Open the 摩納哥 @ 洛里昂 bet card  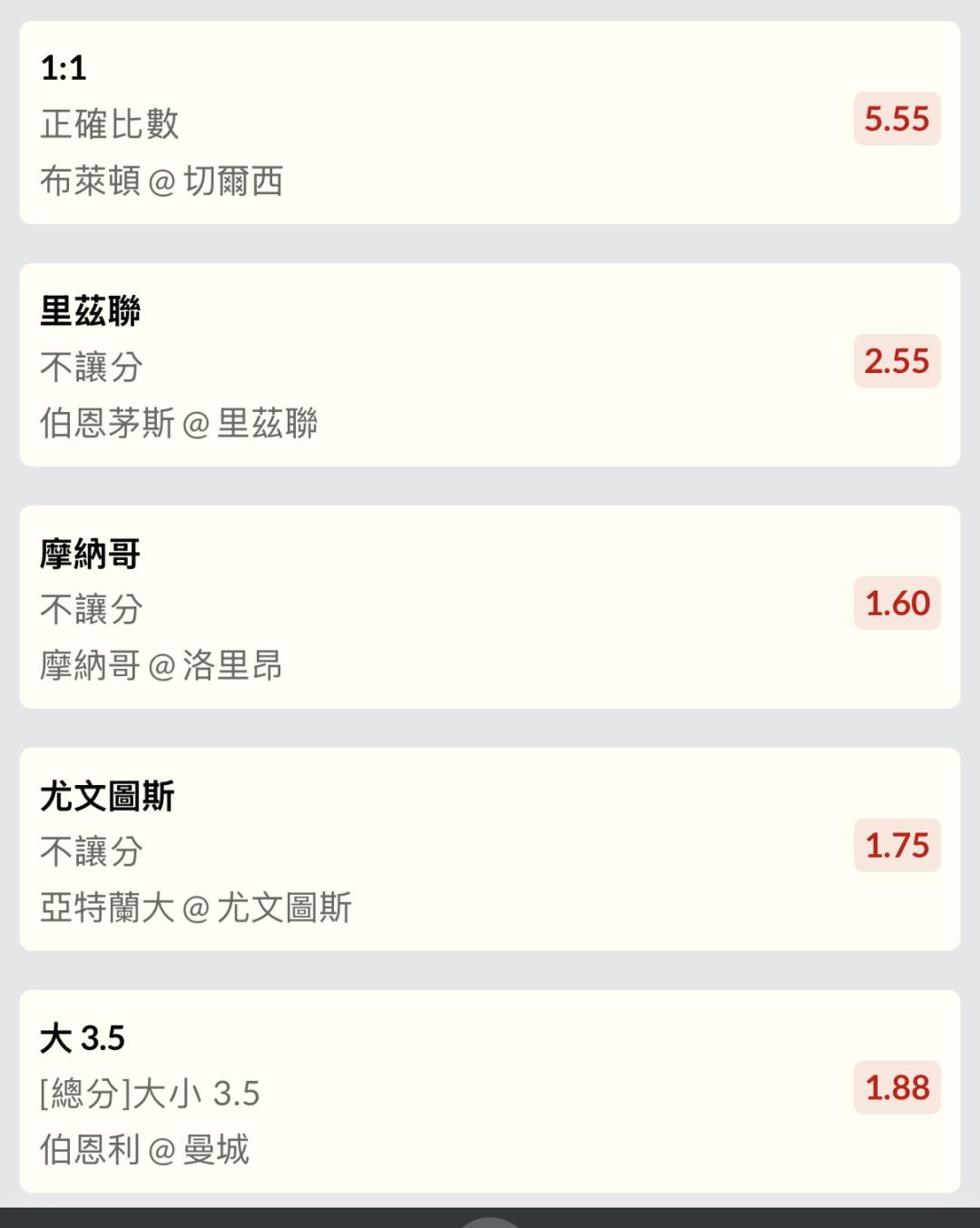tap(490, 607)
